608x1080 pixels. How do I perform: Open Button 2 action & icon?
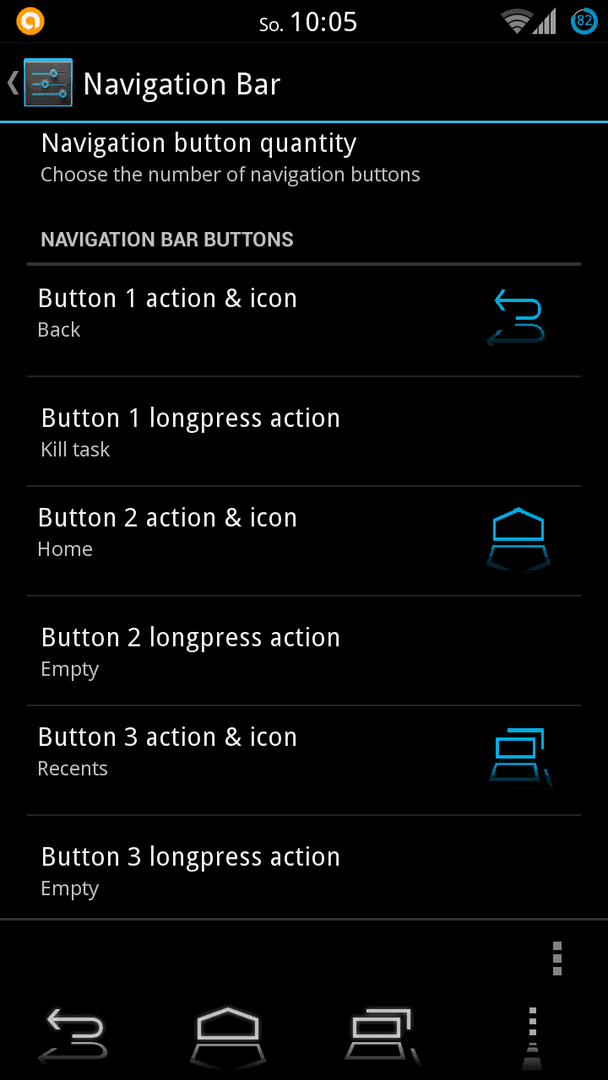pos(304,541)
